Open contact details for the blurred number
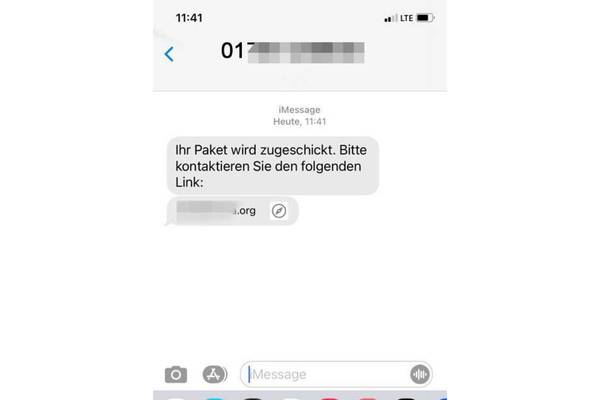This screenshot has height=400, width=600. pyautogui.click(x=292, y=52)
